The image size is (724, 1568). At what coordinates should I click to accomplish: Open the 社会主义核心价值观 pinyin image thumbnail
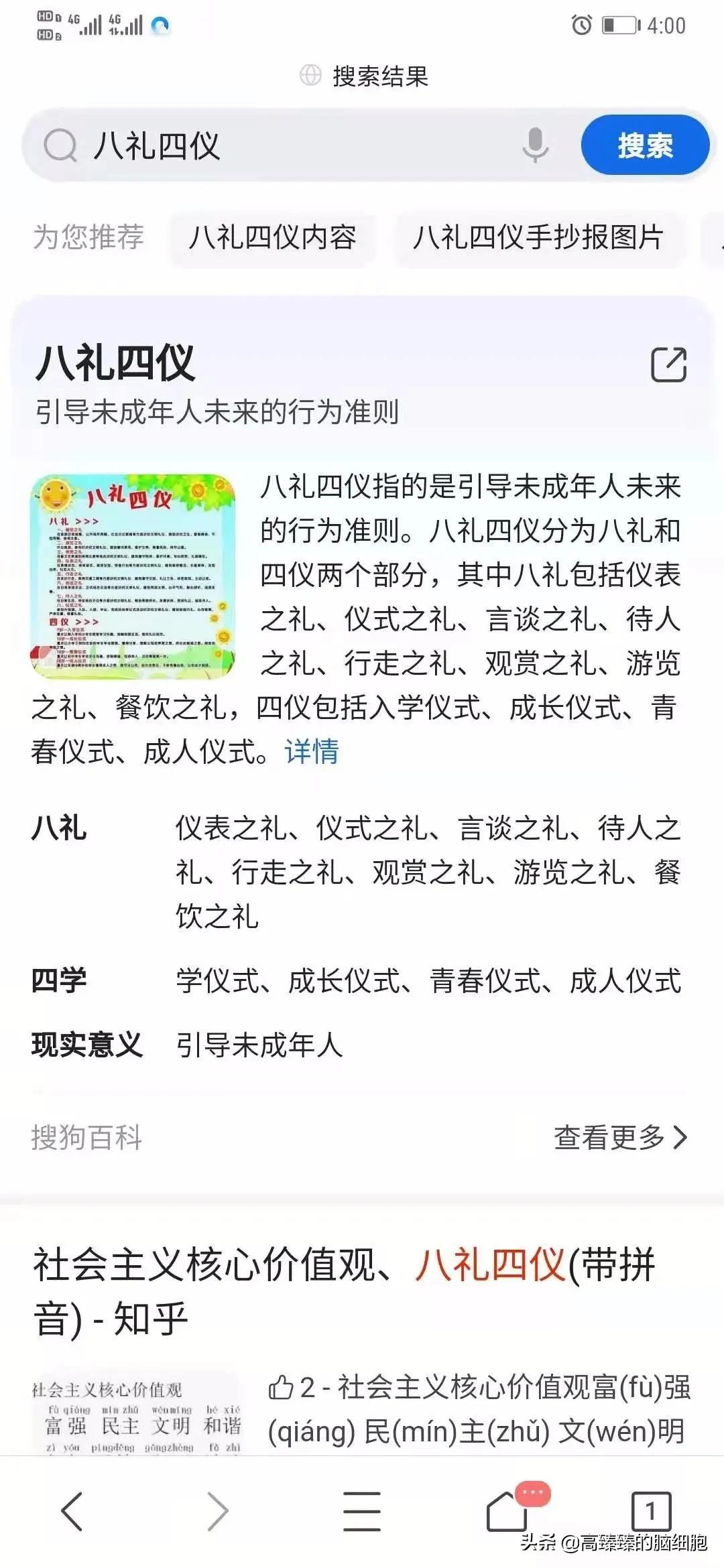pos(135,1411)
